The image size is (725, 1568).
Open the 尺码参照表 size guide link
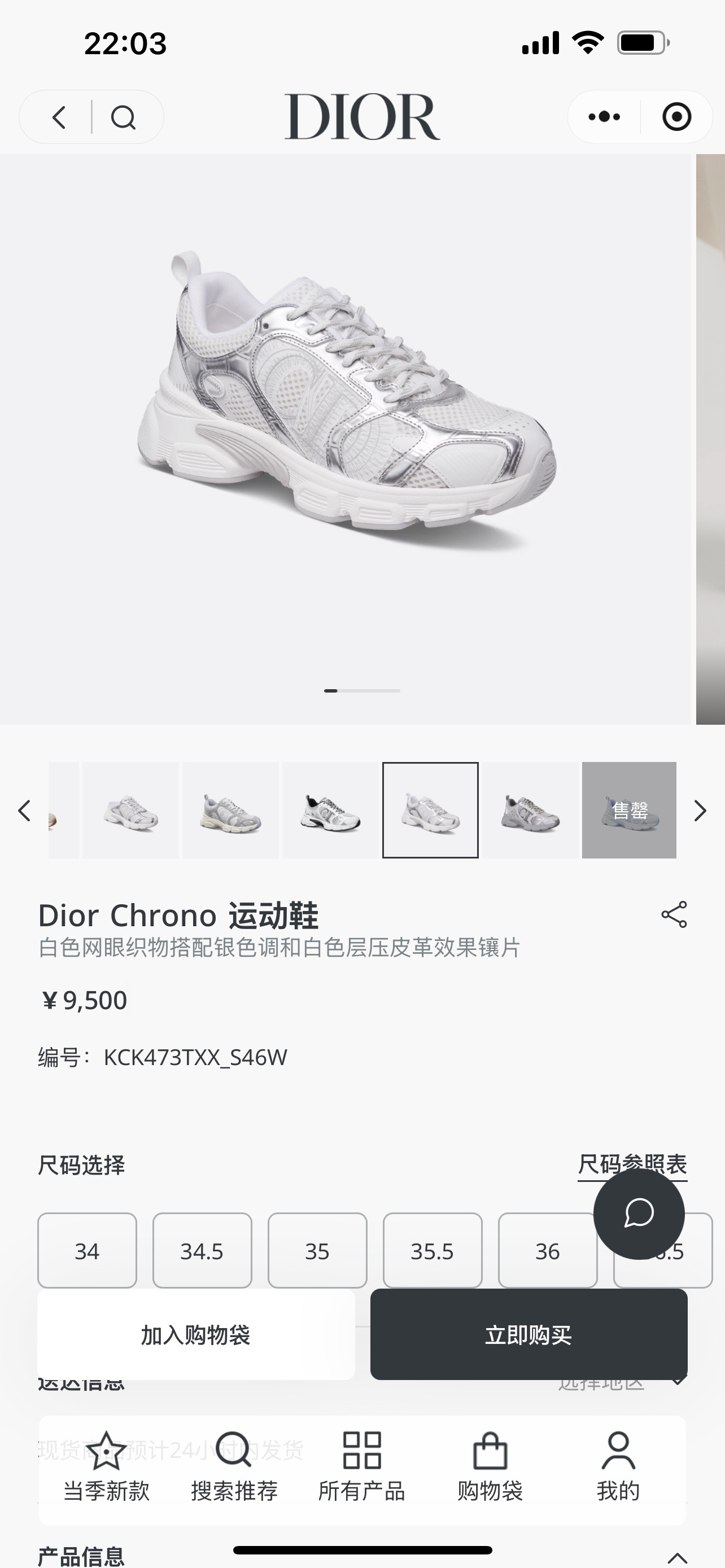[x=632, y=1164]
